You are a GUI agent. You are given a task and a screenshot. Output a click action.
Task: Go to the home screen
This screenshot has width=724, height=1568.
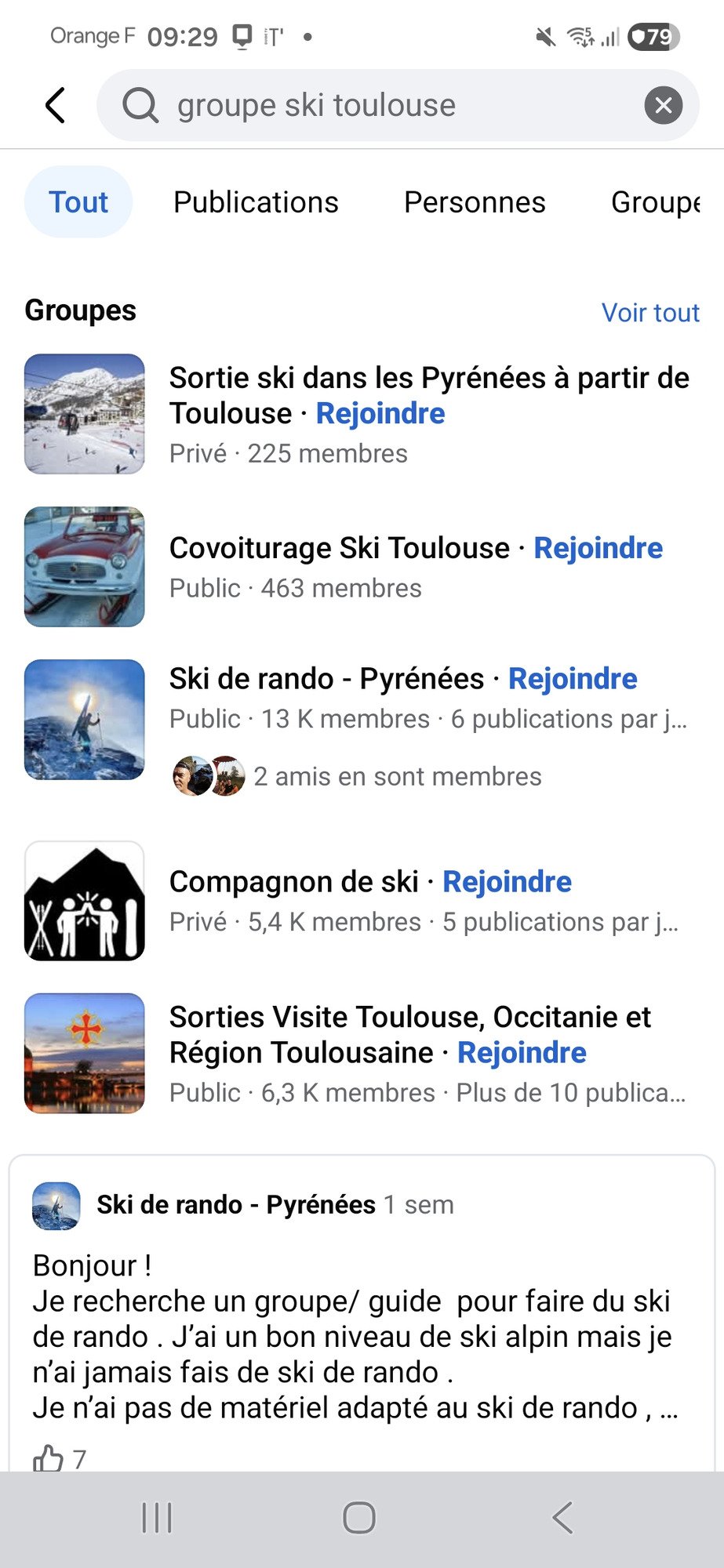359,1518
